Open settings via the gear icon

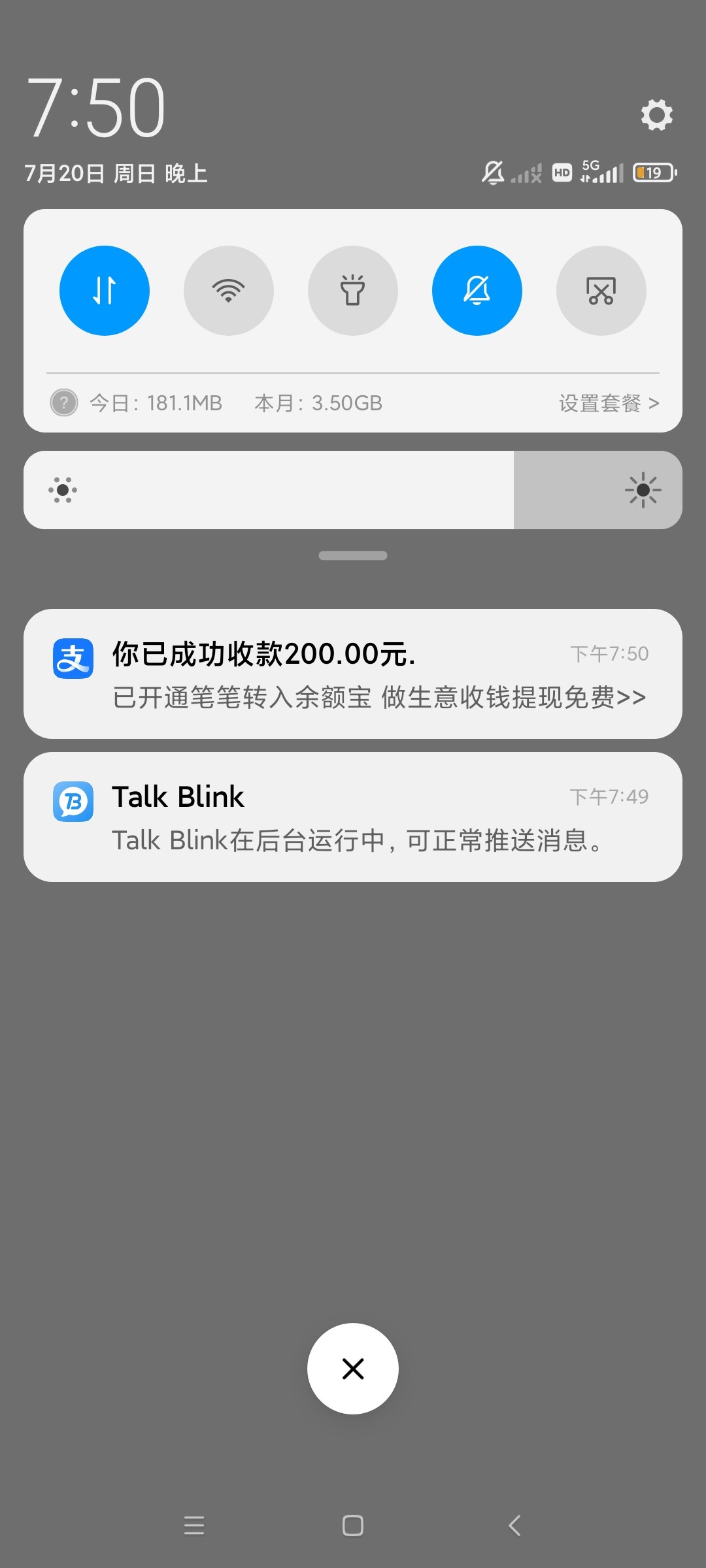[656, 115]
